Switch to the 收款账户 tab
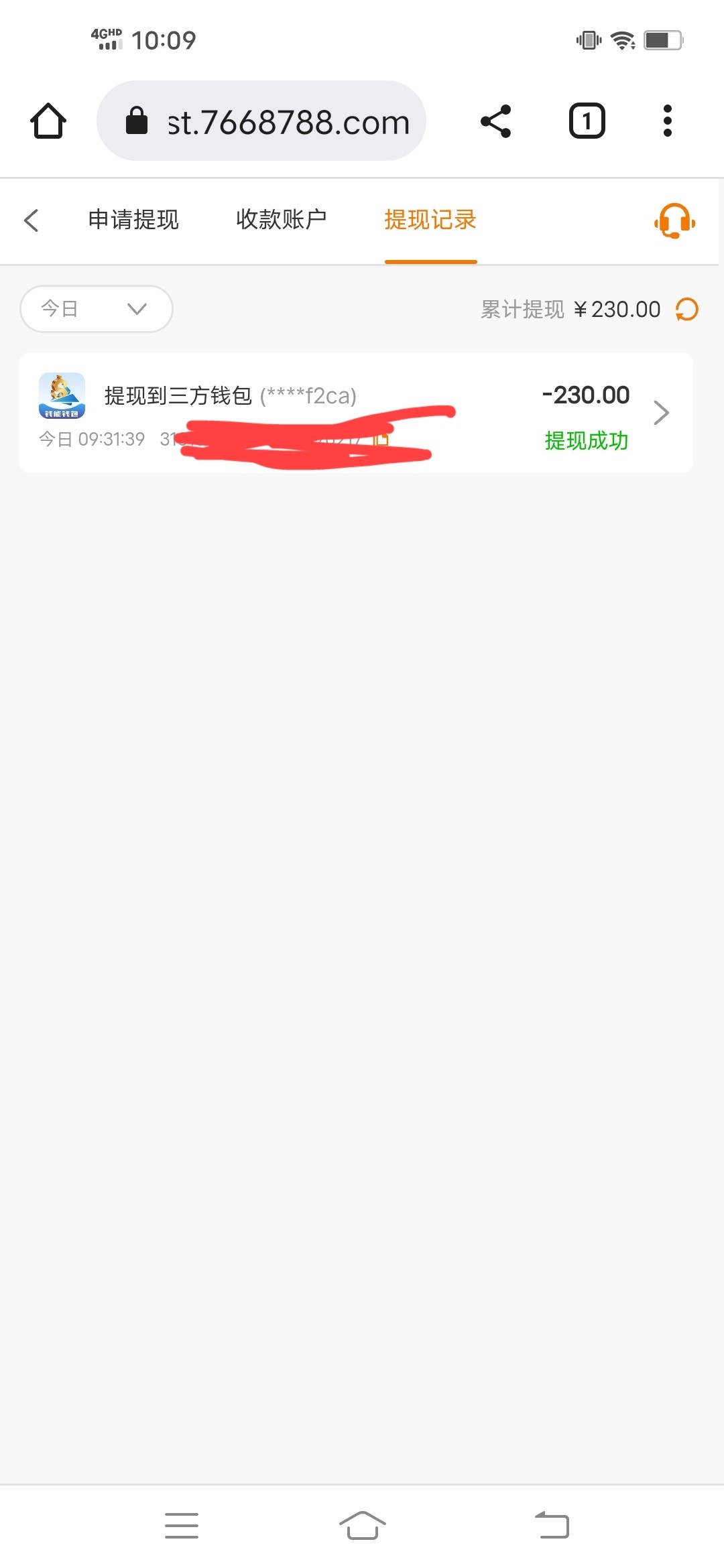The height and width of the screenshot is (1568, 724). click(282, 220)
